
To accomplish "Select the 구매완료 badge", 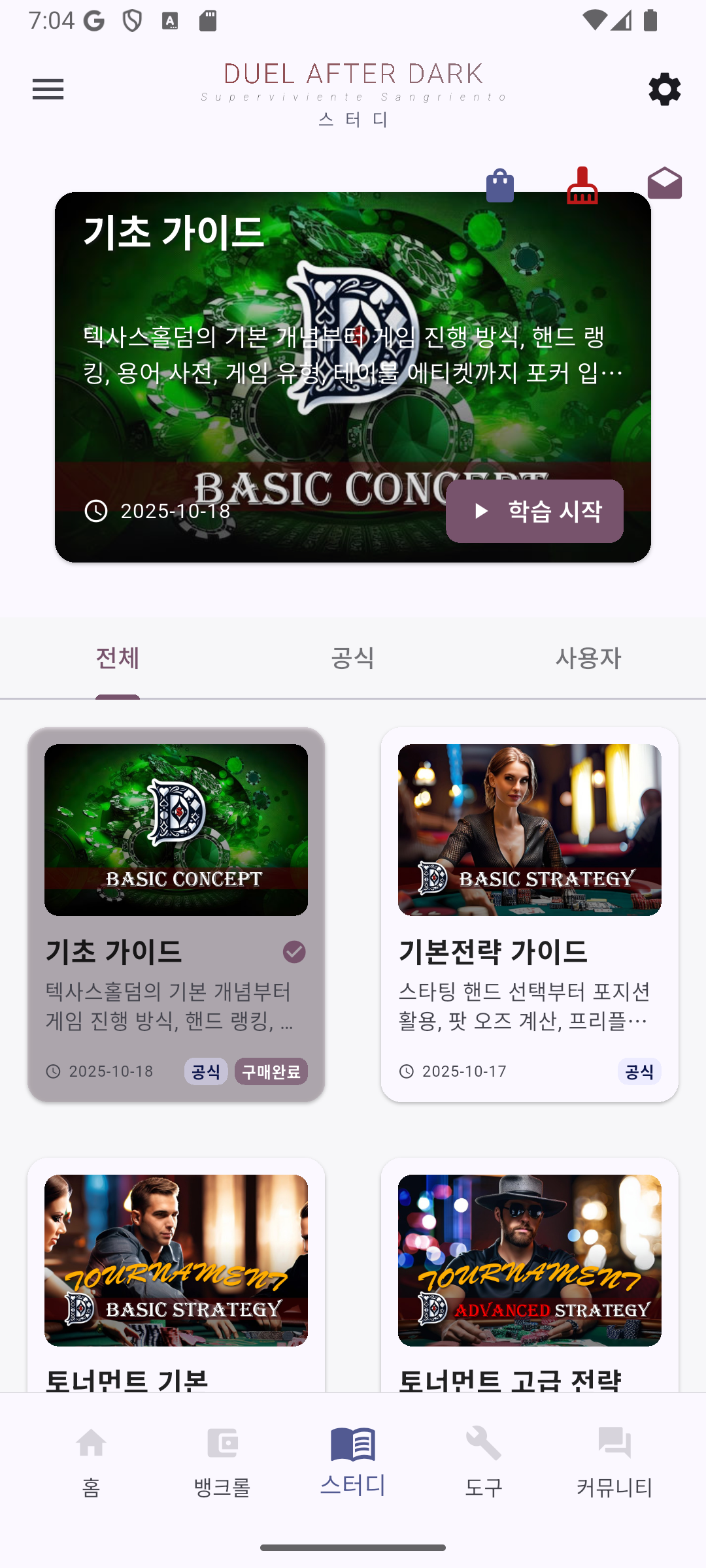I will 271,1071.
